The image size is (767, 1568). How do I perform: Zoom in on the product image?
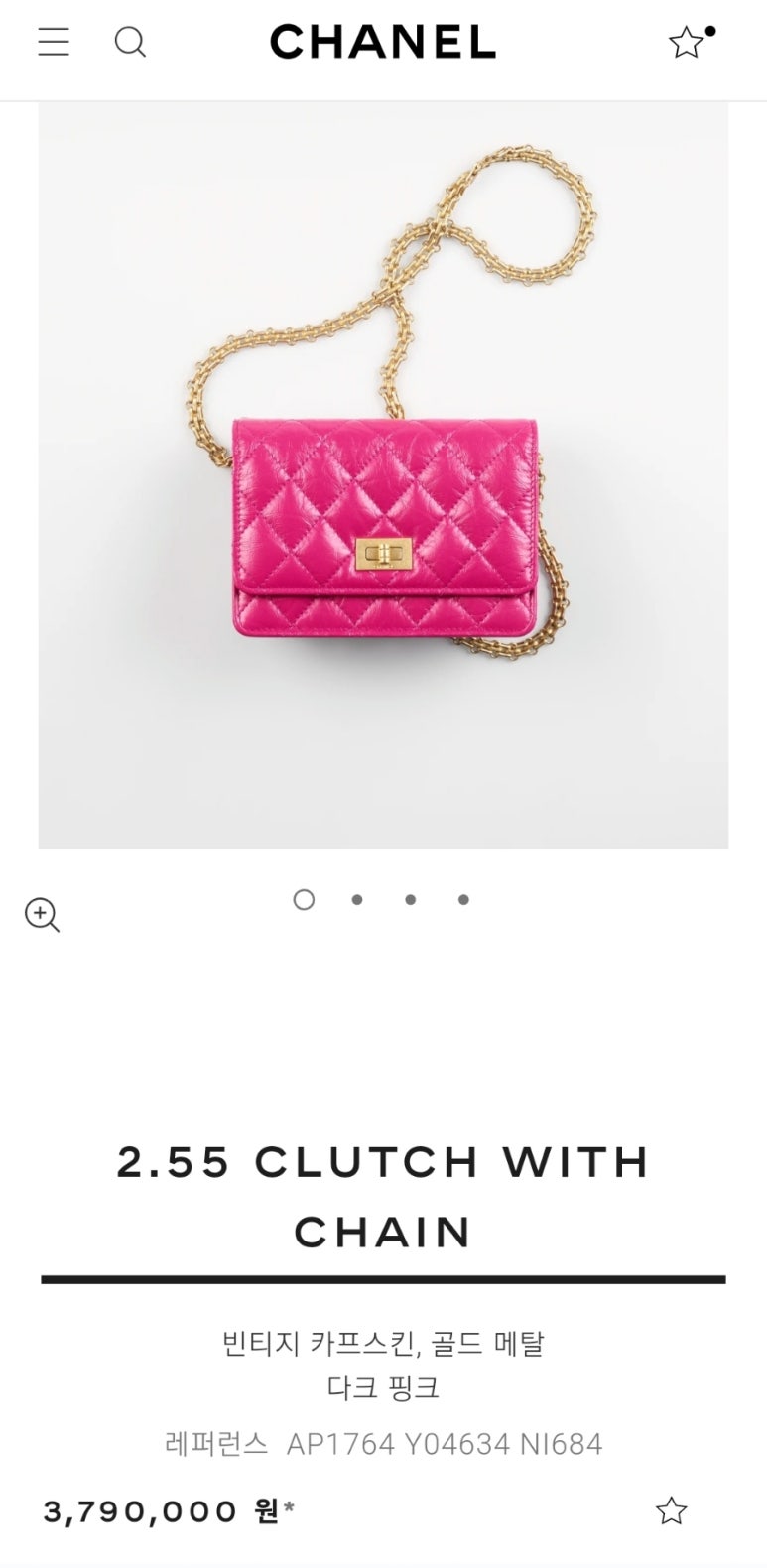pyautogui.click(x=42, y=914)
